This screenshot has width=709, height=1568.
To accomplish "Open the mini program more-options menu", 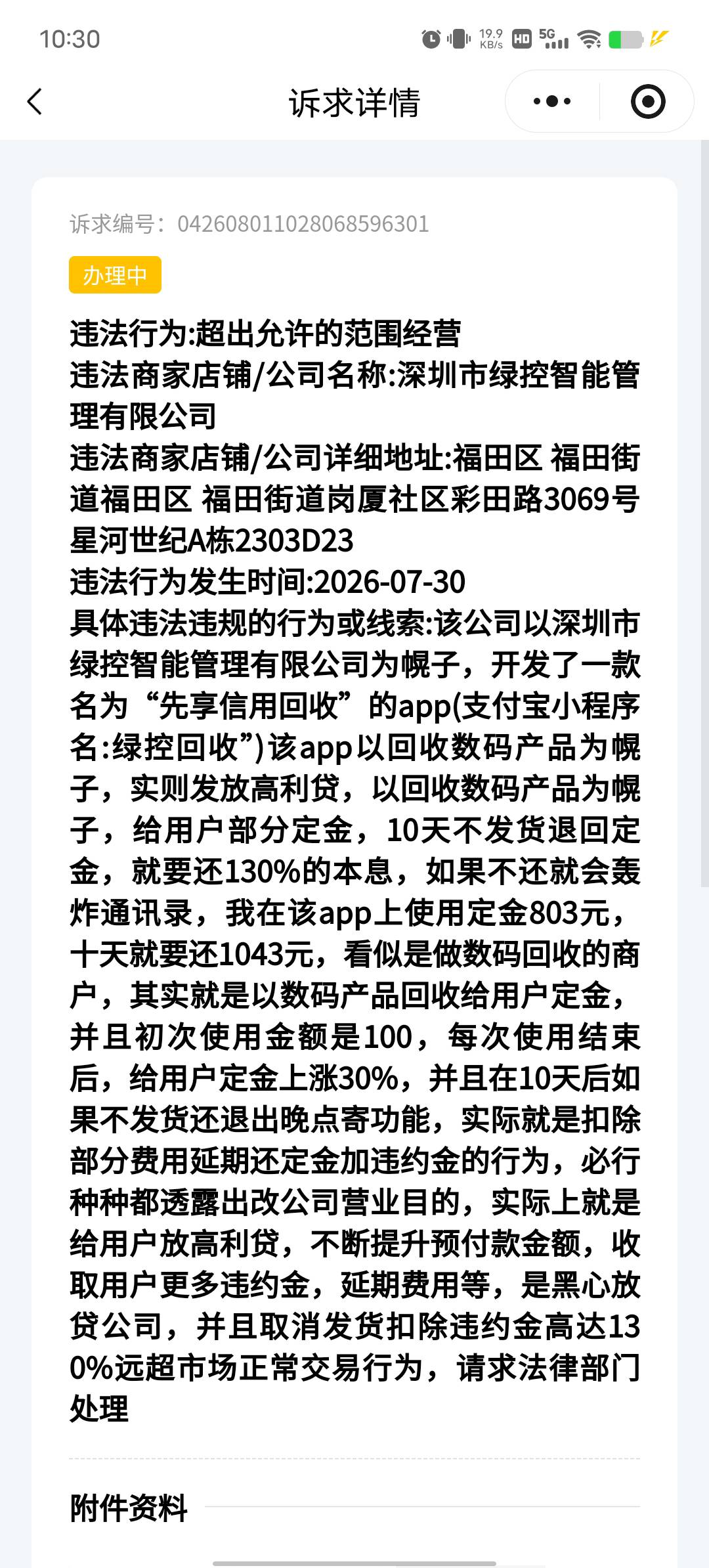I will (x=551, y=102).
